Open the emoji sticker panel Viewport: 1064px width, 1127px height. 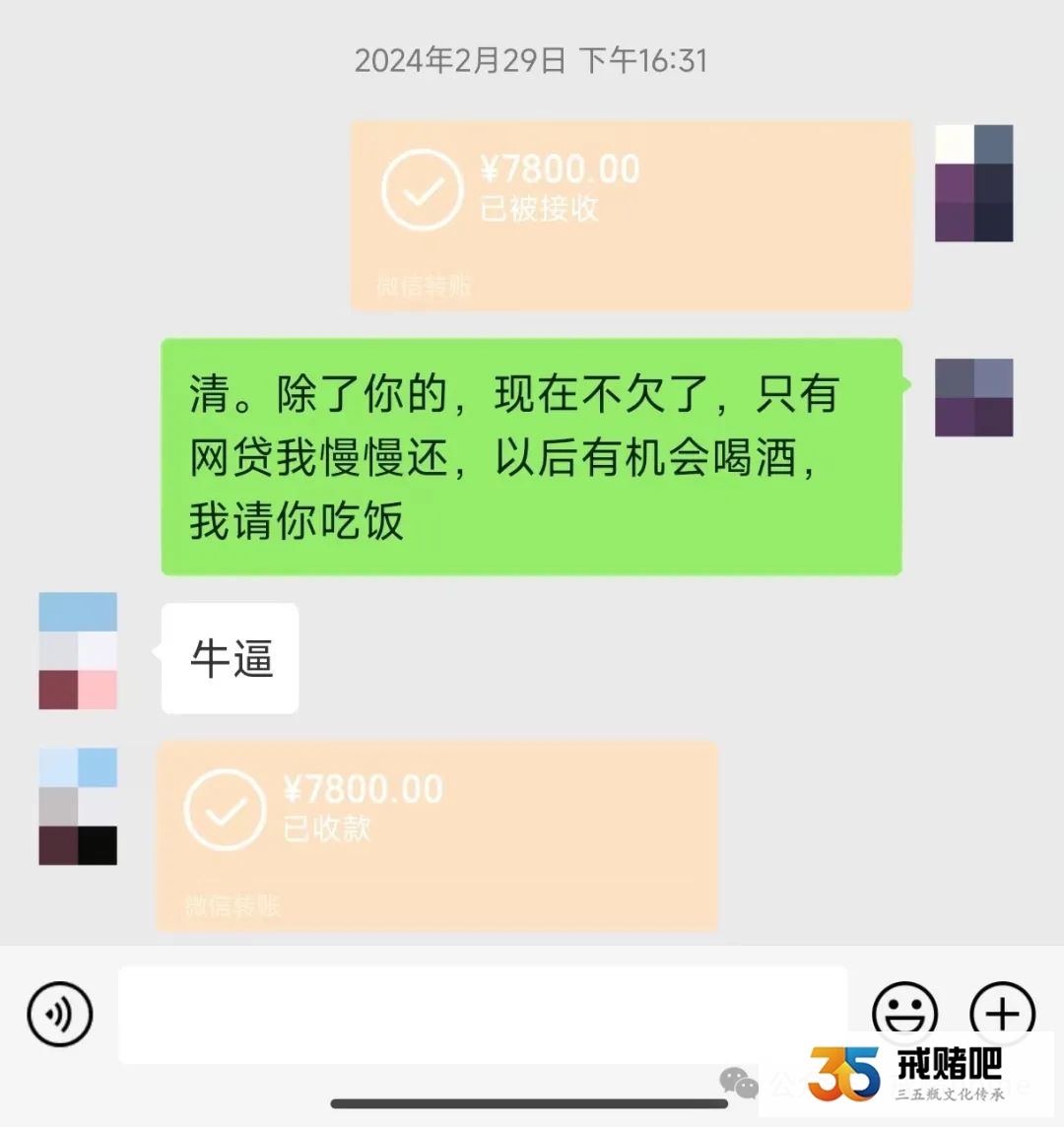[903, 1012]
